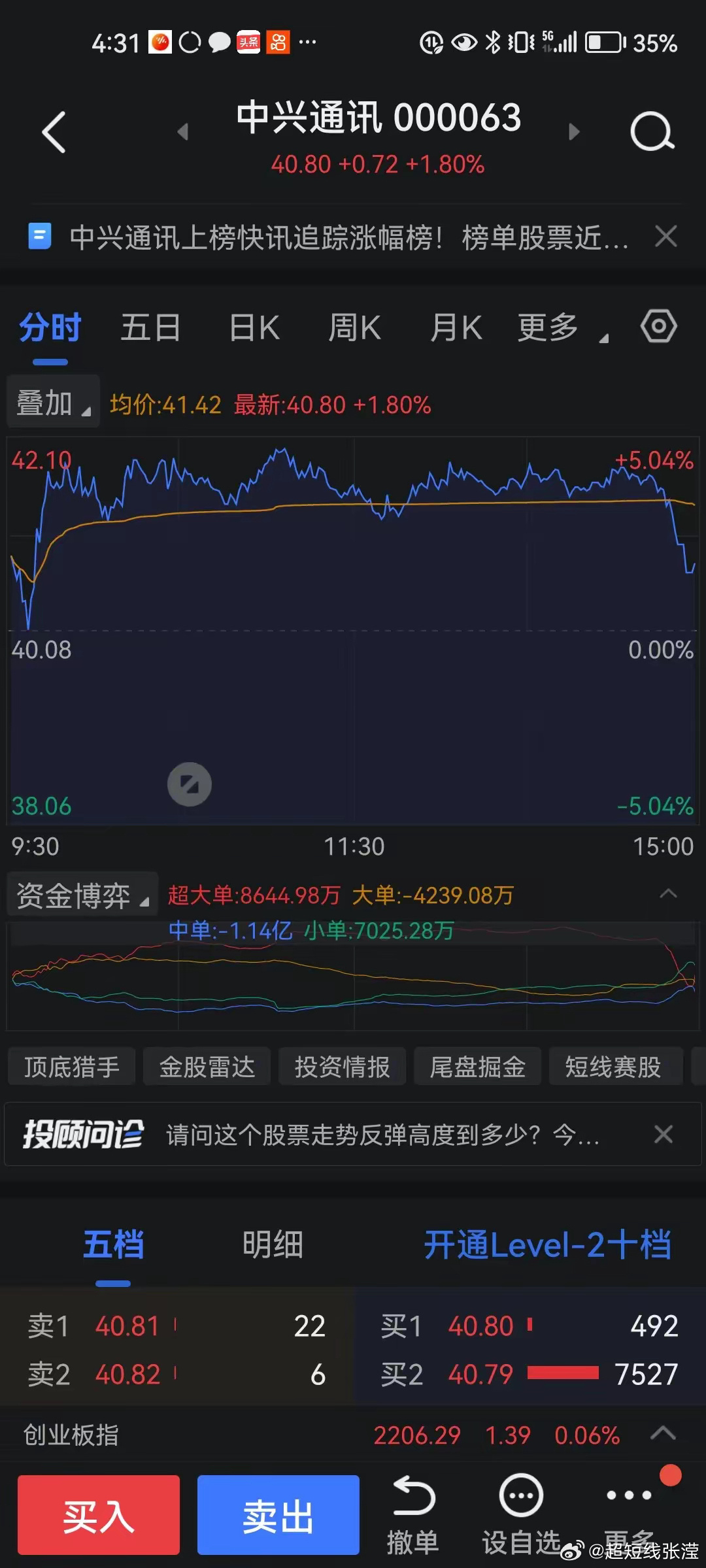Open the 叠加 overlay dropdown
This screenshot has width=706, height=1568.
pos(53,401)
